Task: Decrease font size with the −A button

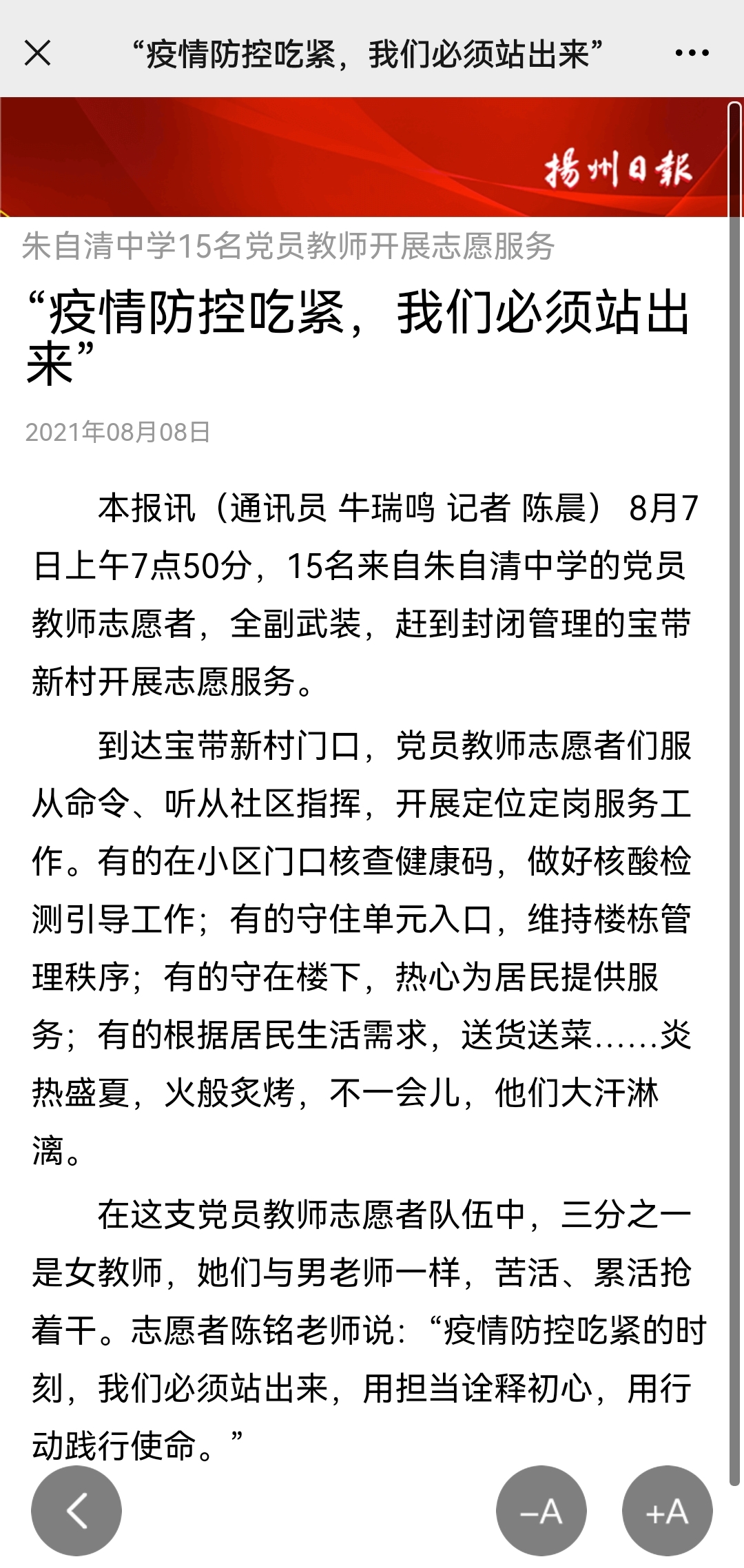Action: 541,1511
